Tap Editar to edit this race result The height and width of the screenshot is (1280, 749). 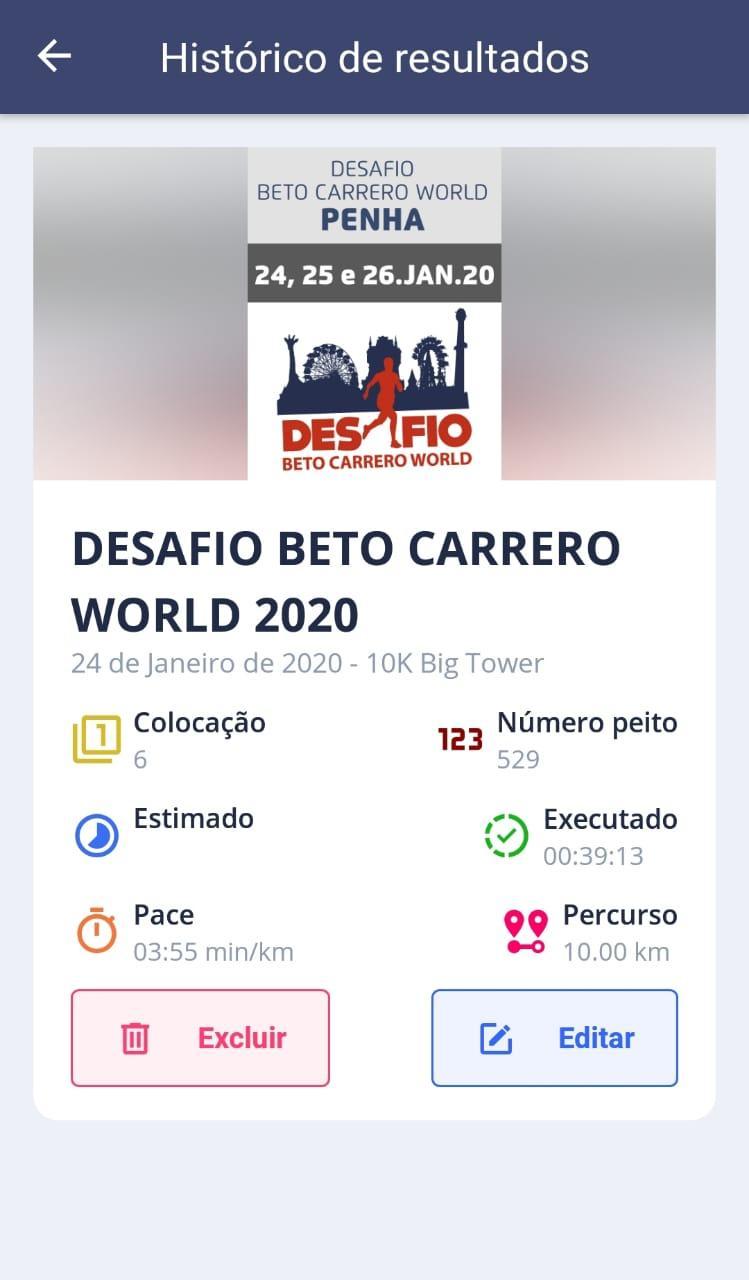point(555,1038)
